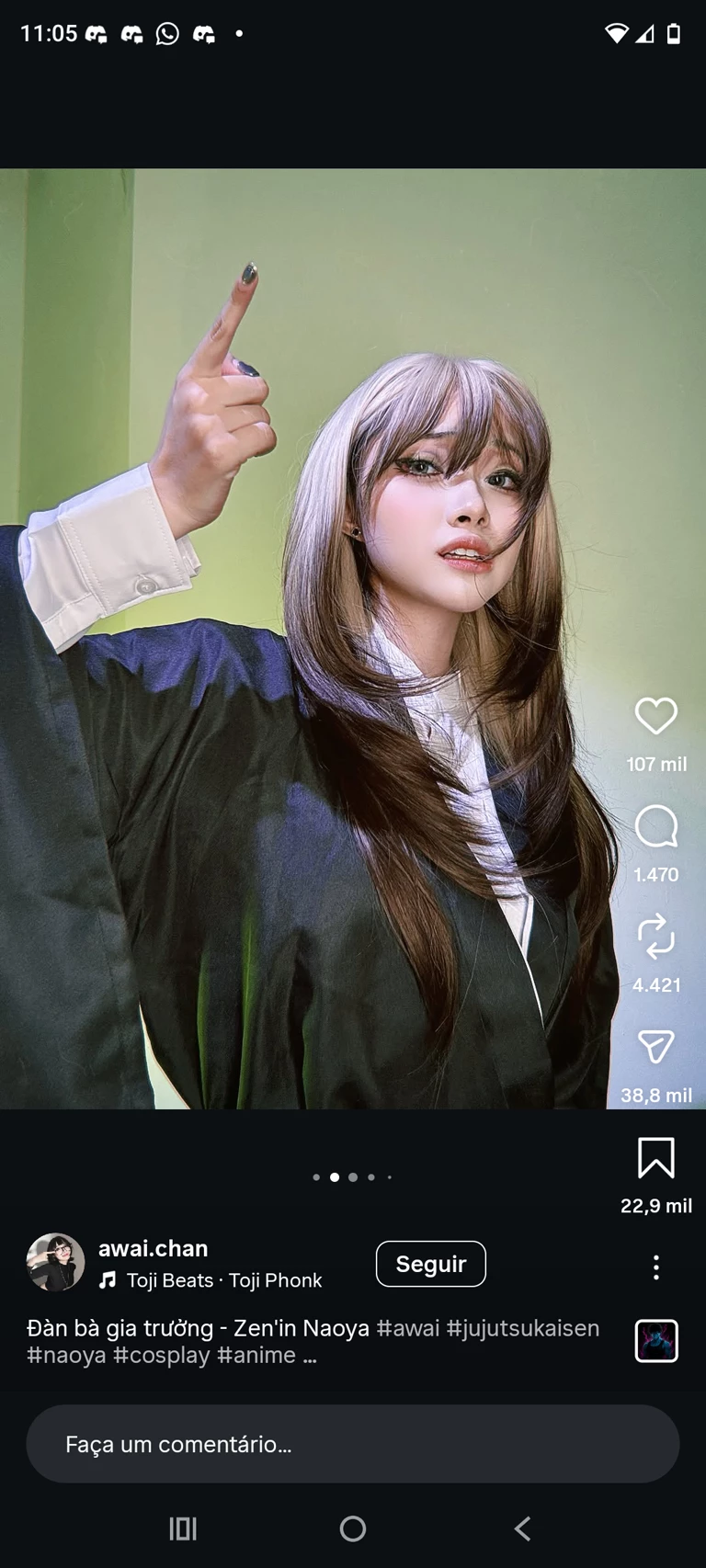706x1568 pixels.
Task: Open the awai.chan username
Action: pos(153,1248)
